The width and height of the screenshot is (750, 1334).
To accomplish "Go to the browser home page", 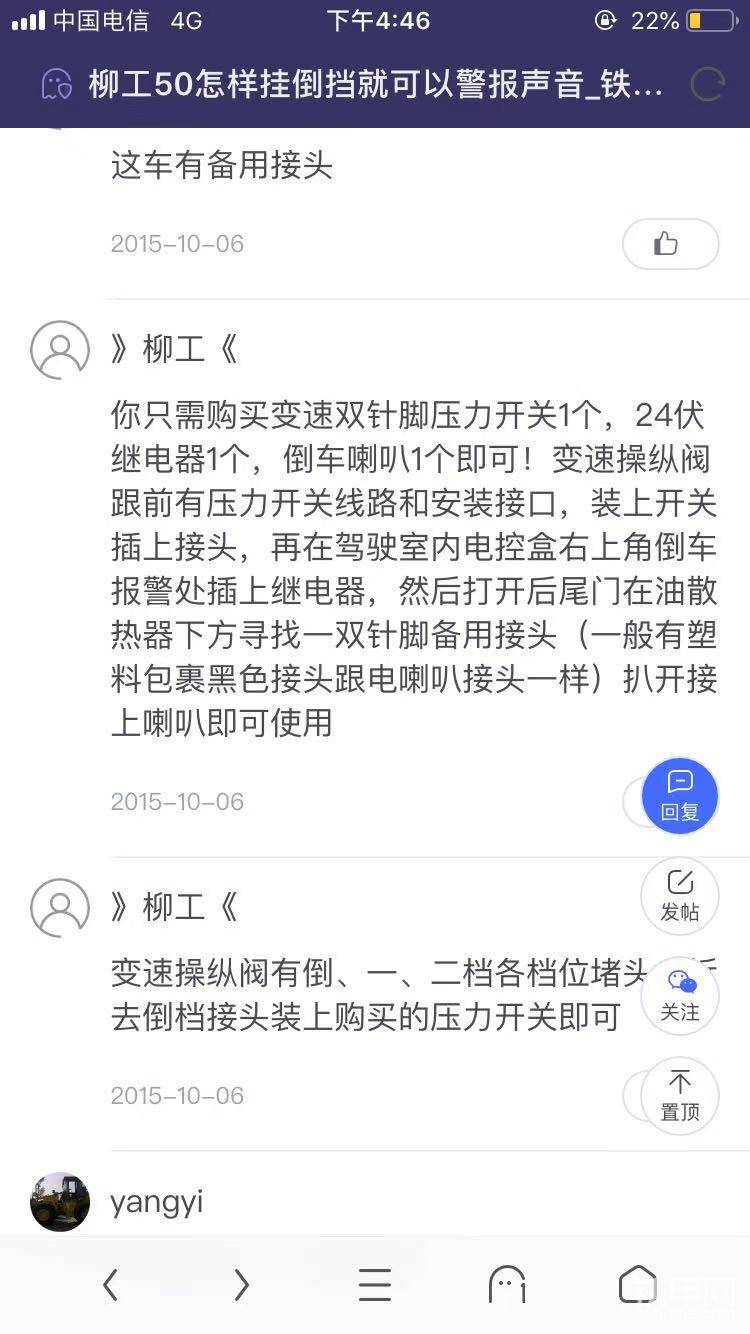I will pos(637,1284).
